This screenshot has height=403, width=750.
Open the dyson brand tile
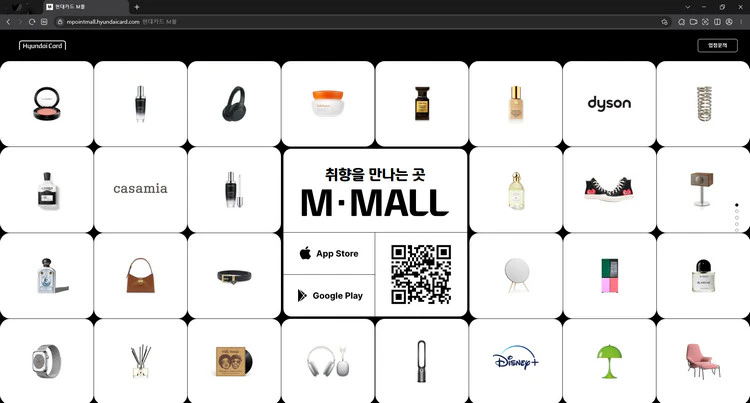pos(609,103)
